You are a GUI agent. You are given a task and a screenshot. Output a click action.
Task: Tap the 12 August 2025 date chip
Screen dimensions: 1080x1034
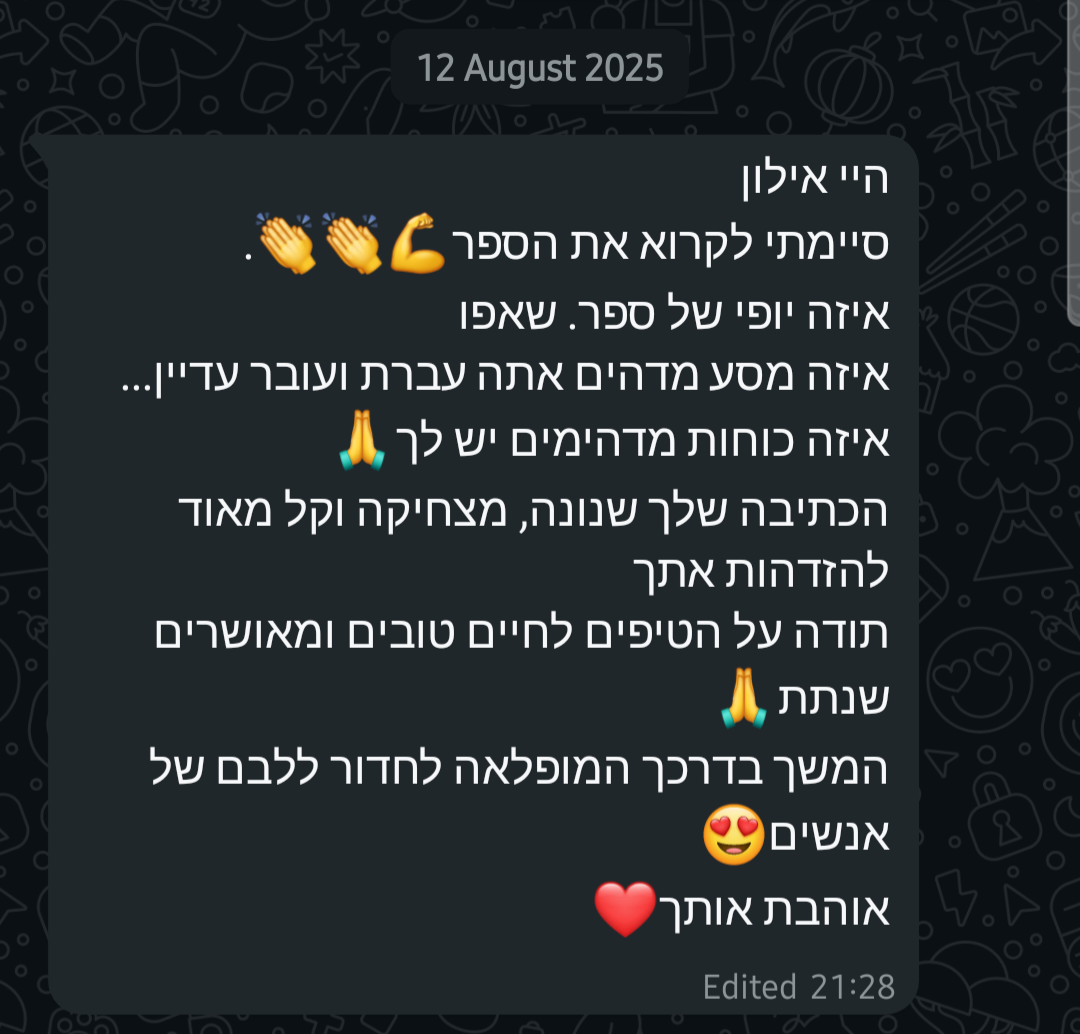tap(540, 68)
